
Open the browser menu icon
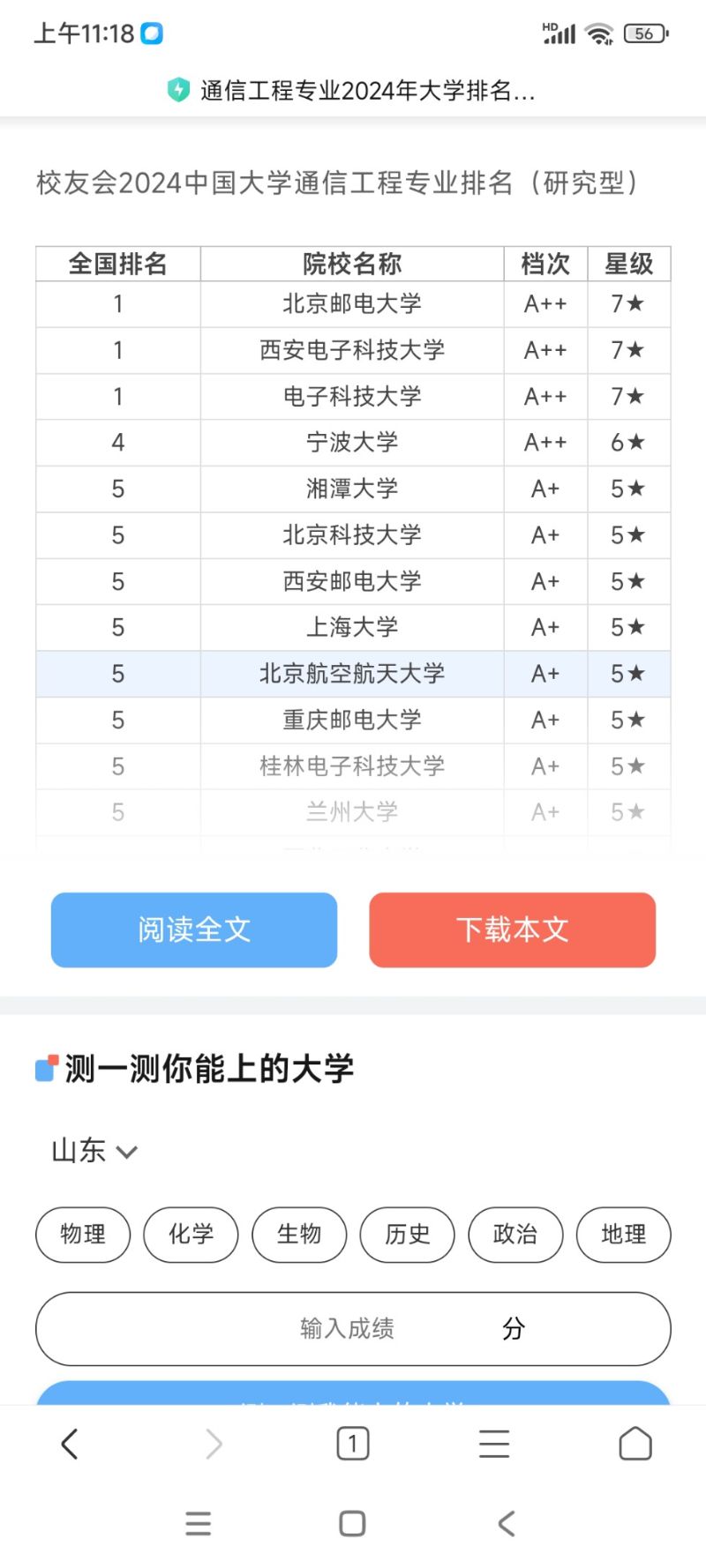pyautogui.click(x=494, y=1444)
